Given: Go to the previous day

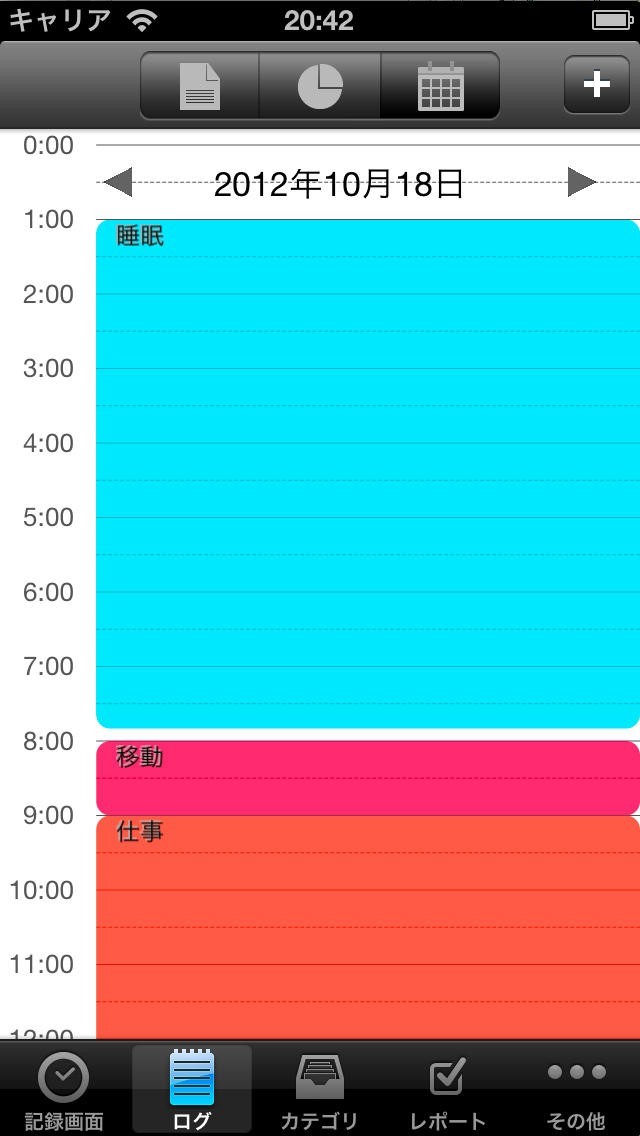Looking at the screenshot, I should (118, 183).
